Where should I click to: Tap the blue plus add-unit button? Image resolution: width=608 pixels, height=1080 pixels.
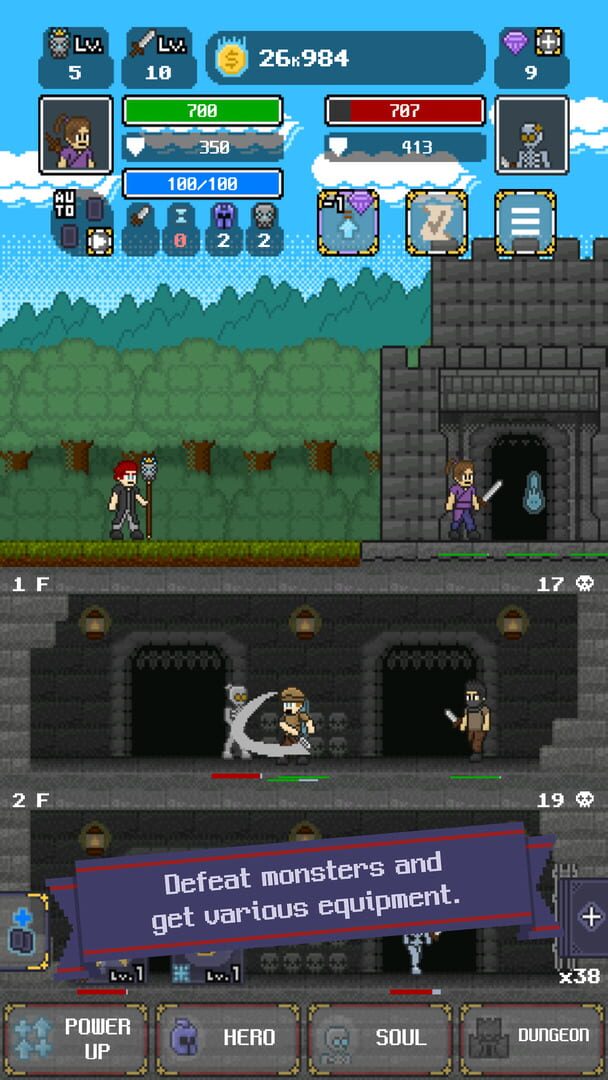coord(20,932)
